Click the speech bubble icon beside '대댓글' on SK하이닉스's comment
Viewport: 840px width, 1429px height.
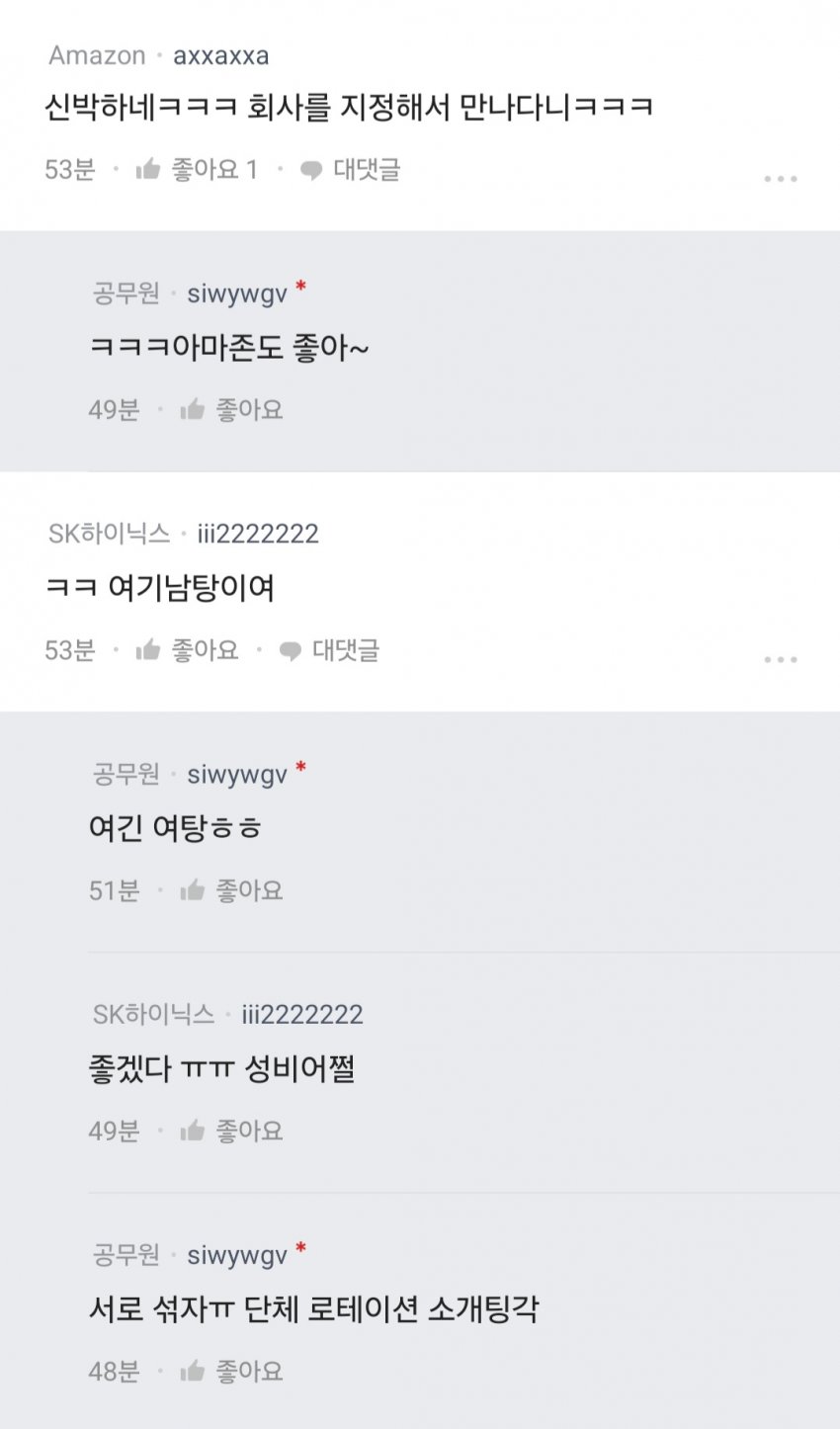(290, 649)
